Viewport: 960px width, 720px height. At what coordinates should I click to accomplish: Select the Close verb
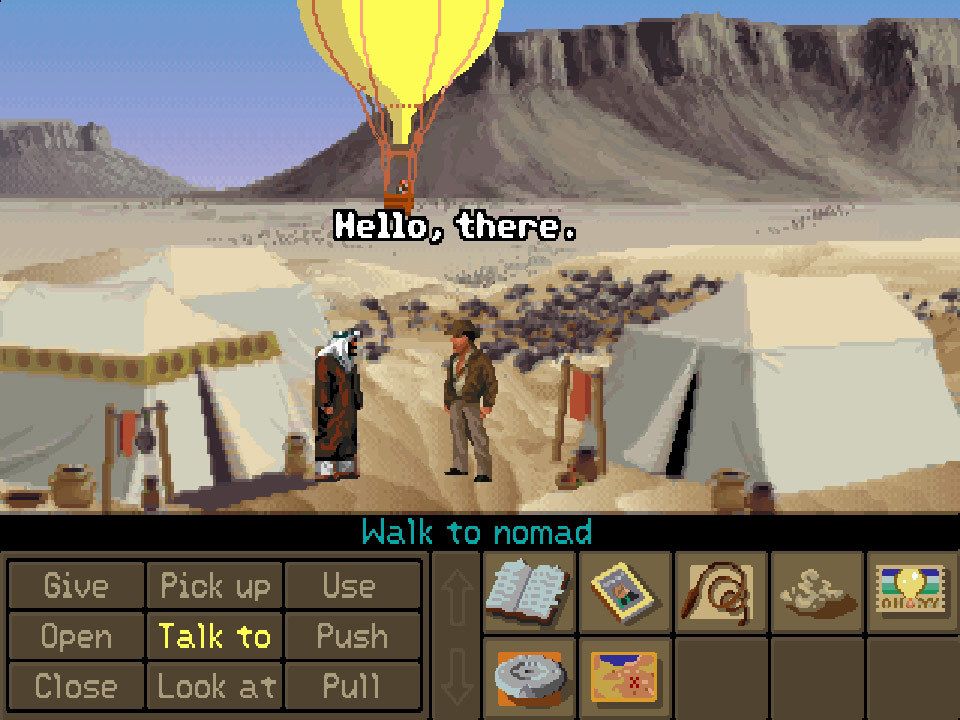click(76, 686)
